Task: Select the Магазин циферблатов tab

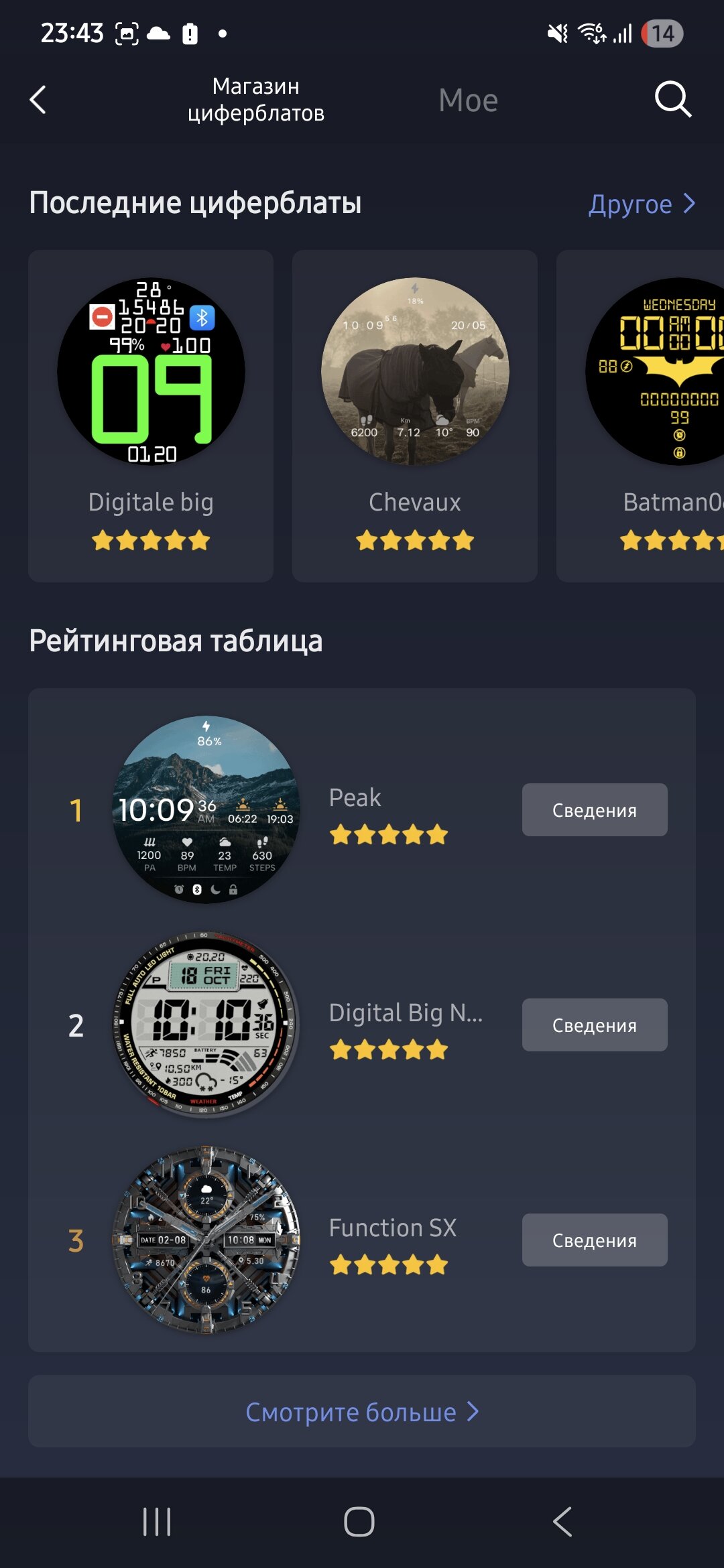Action: [x=255, y=100]
